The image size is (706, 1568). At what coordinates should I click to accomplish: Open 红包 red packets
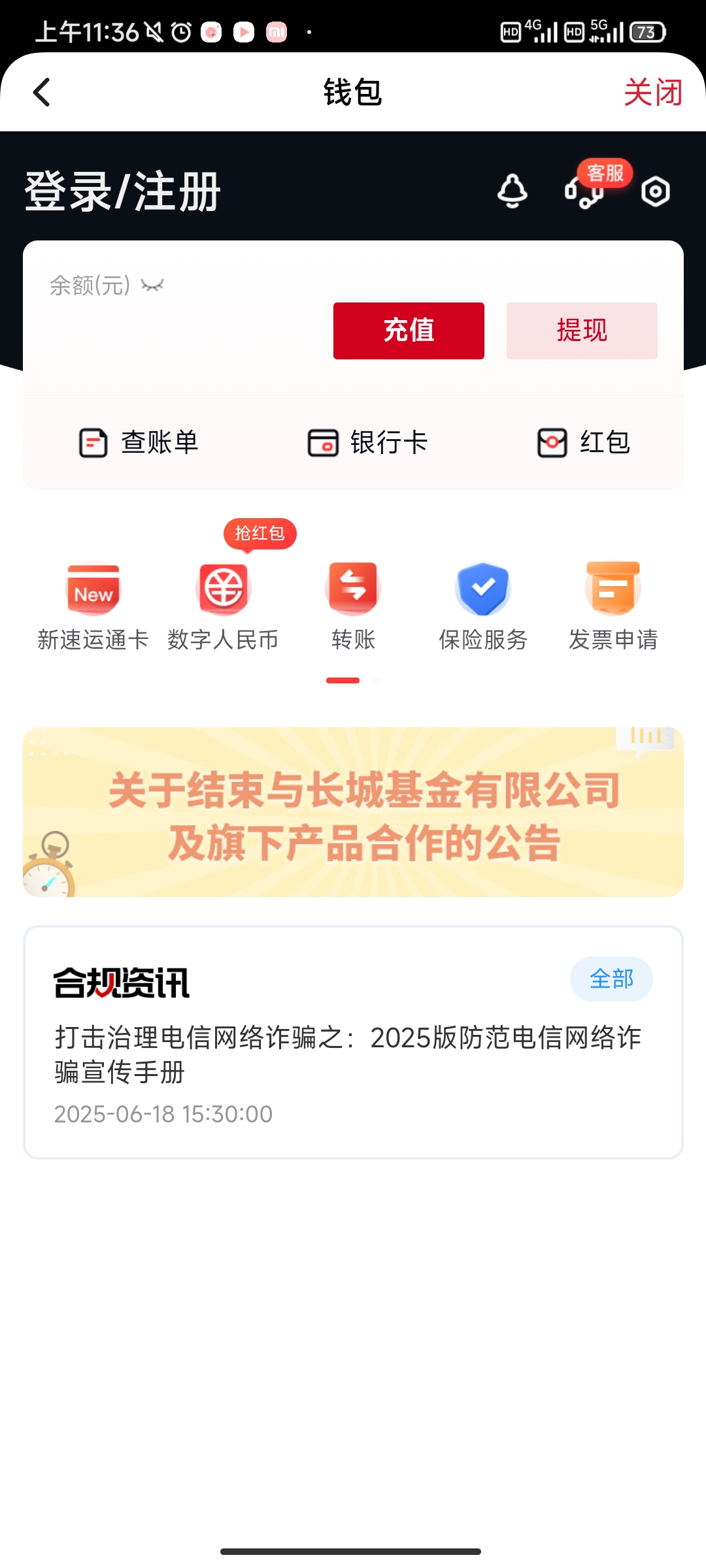point(584,442)
